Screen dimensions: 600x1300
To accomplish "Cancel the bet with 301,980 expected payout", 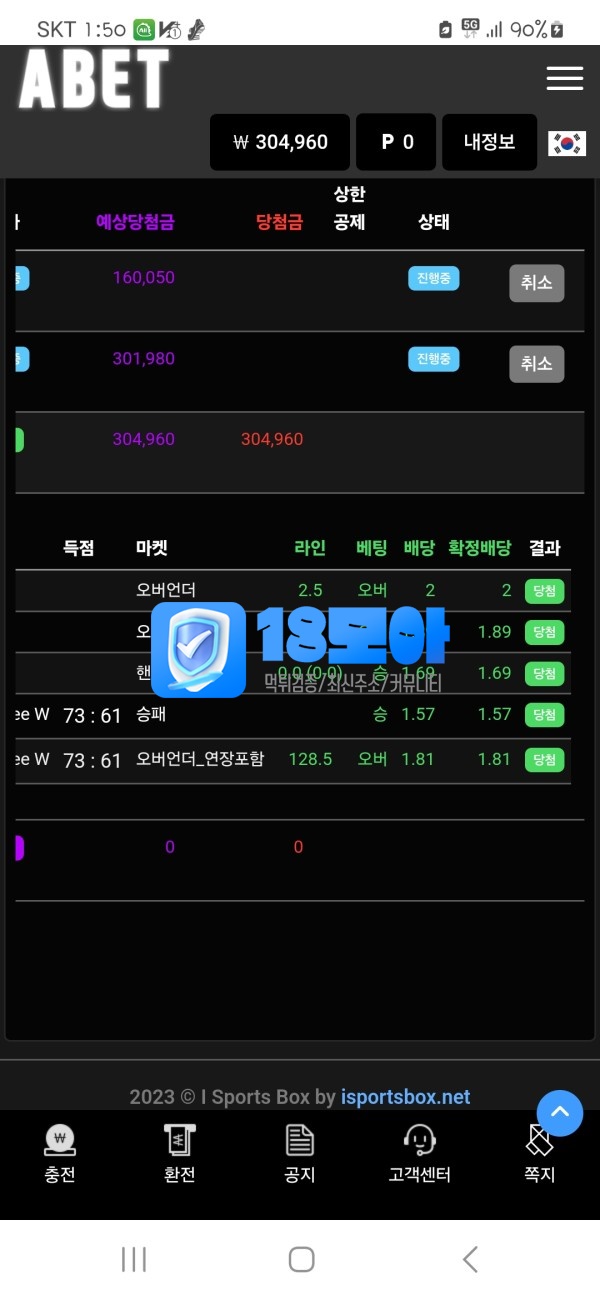I will [x=536, y=364].
